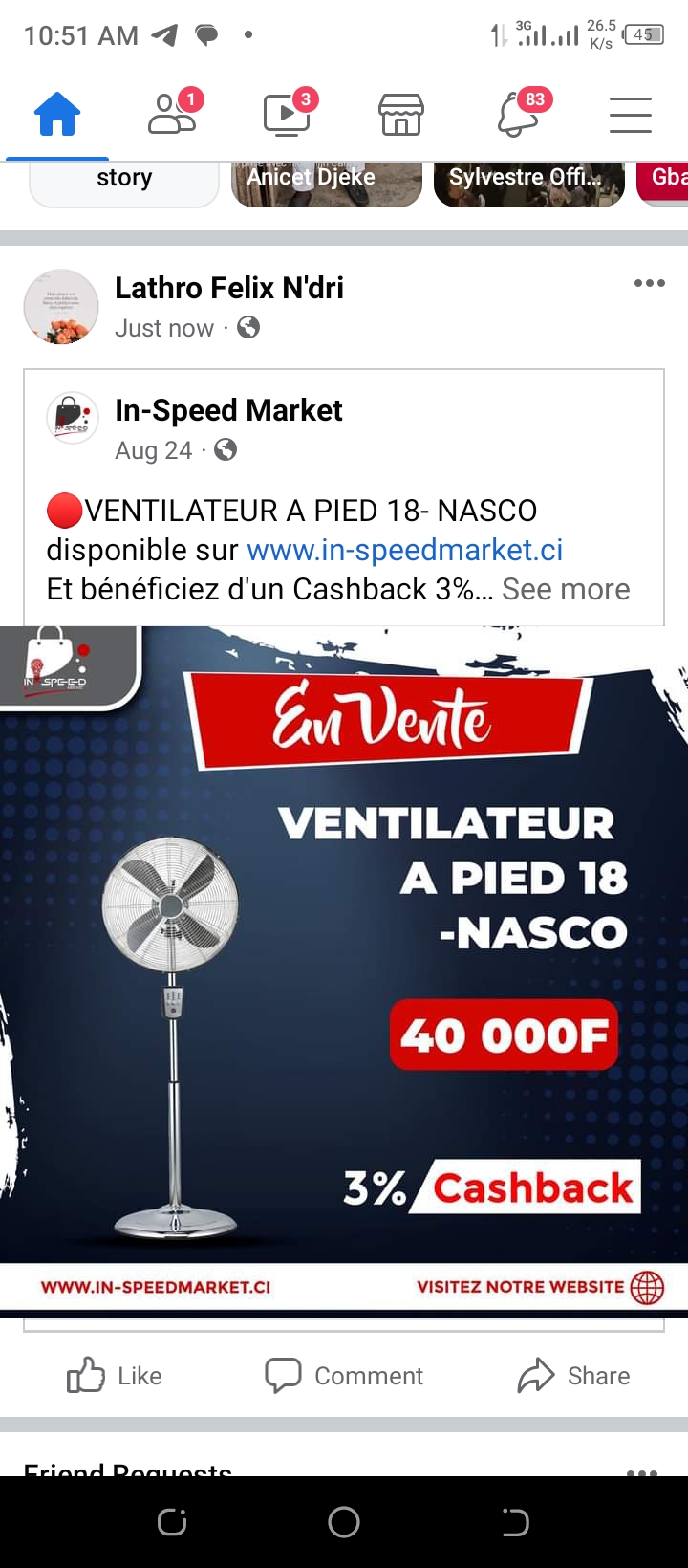
Task: Like the In-Speed Market post
Action: pos(115,1376)
